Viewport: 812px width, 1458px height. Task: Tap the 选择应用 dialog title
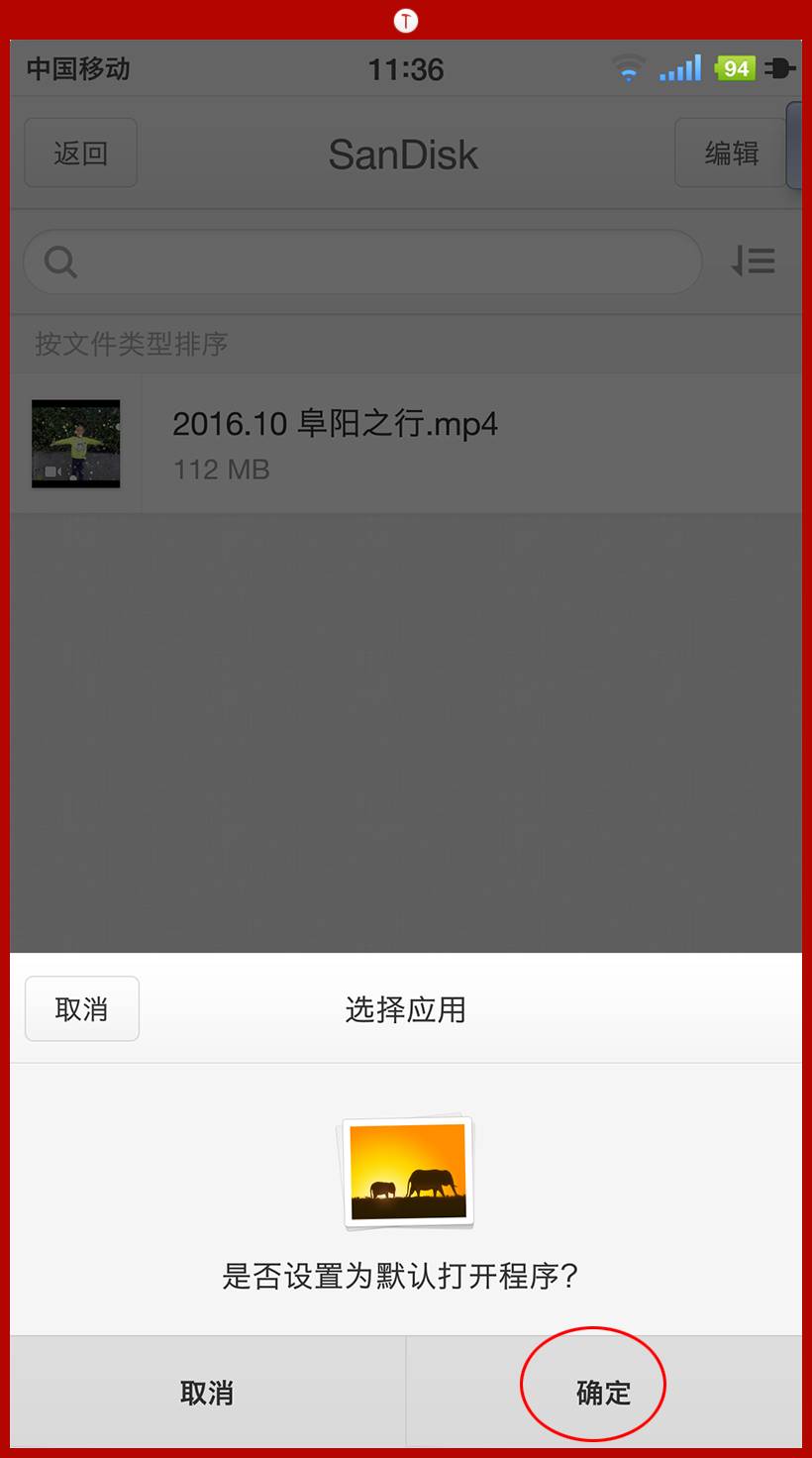[406, 1008]
